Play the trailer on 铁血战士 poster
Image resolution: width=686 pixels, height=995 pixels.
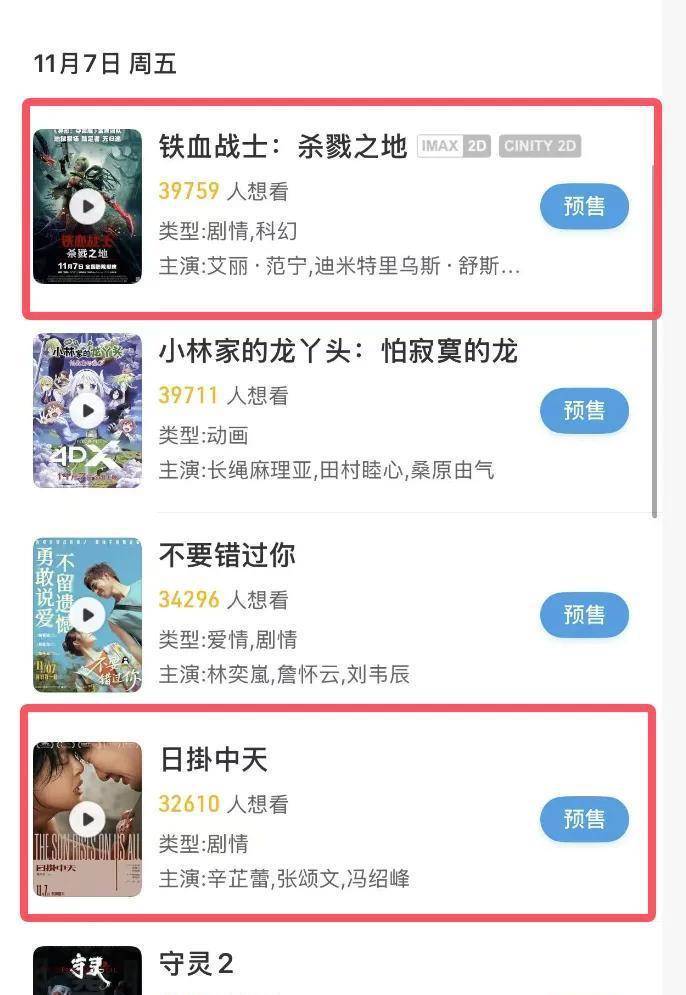[x=88, y=207]
